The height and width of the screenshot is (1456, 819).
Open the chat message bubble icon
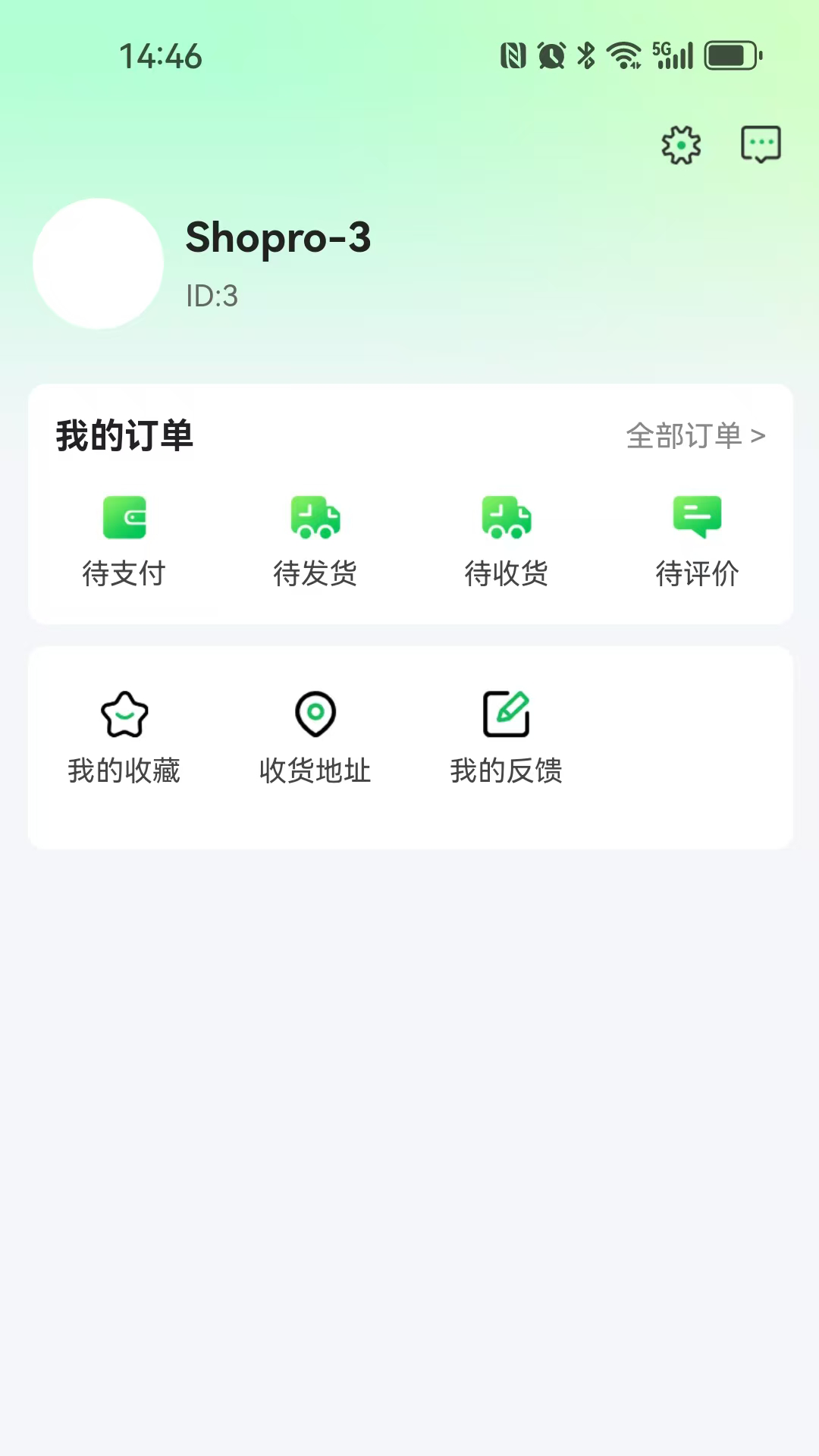click(x=761, y=143)
